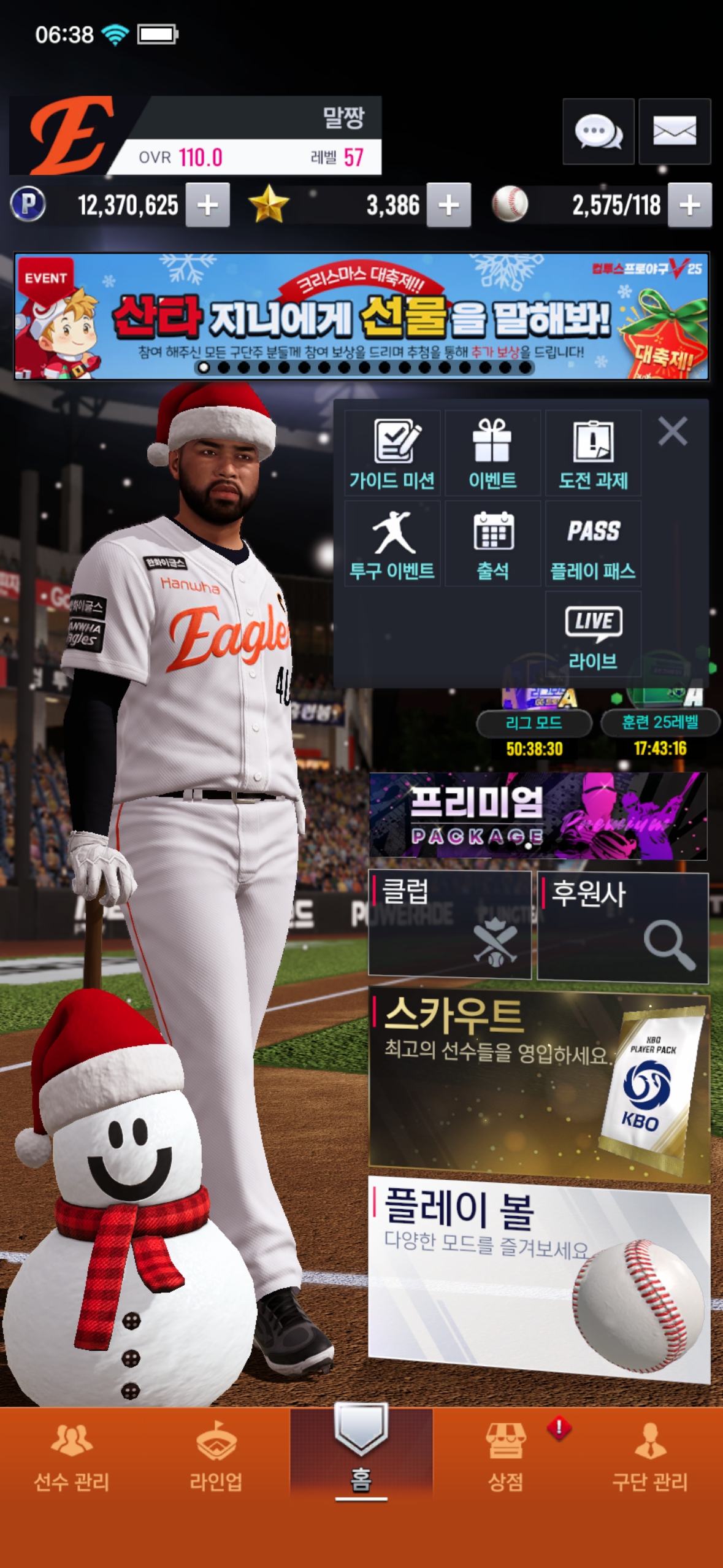This screenshot has height=1568, width=723.
Task: Open 리그 모드 shortcut
Action: [x=534, y=722]
